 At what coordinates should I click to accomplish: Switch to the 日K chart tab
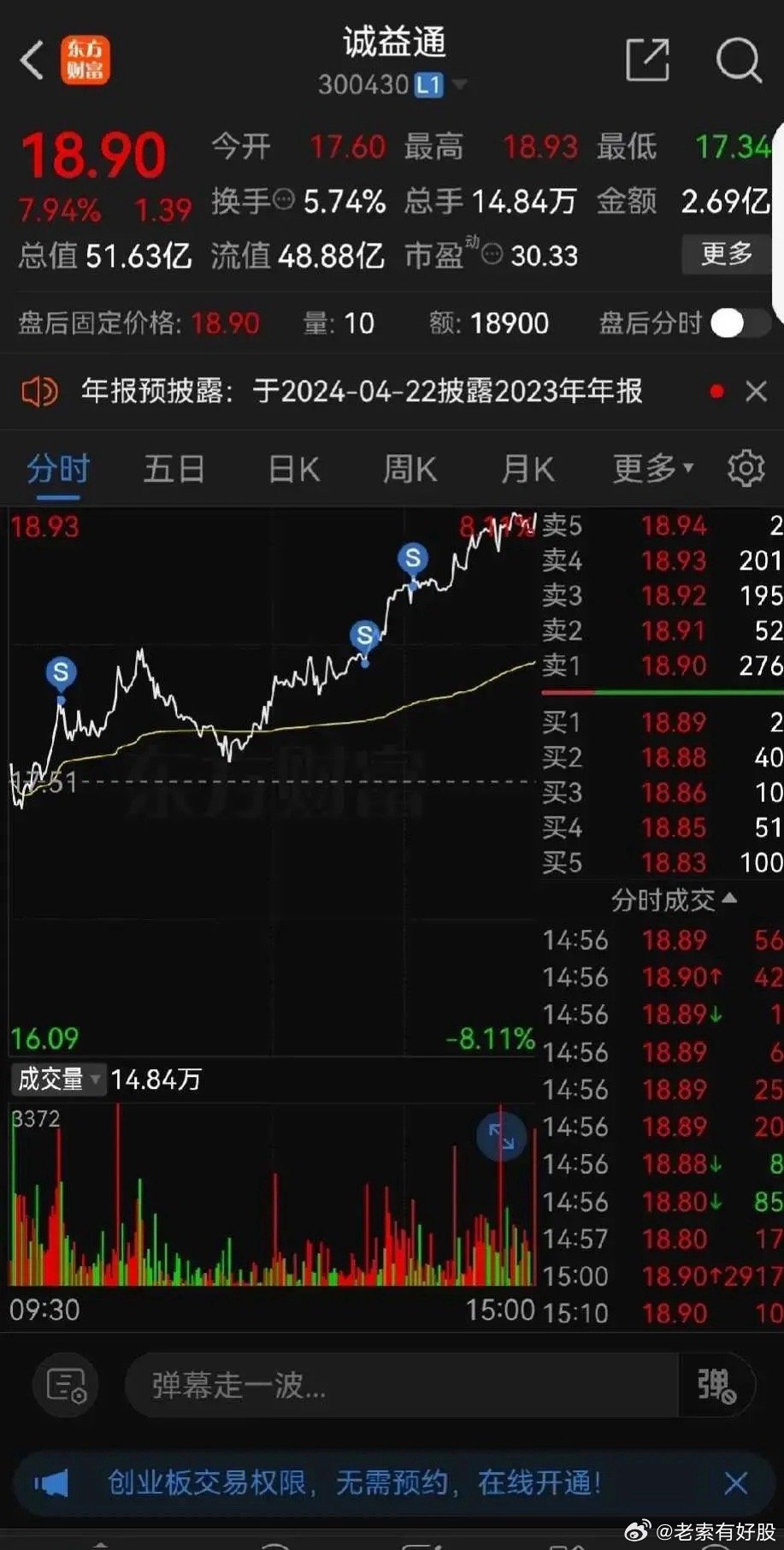293,469
